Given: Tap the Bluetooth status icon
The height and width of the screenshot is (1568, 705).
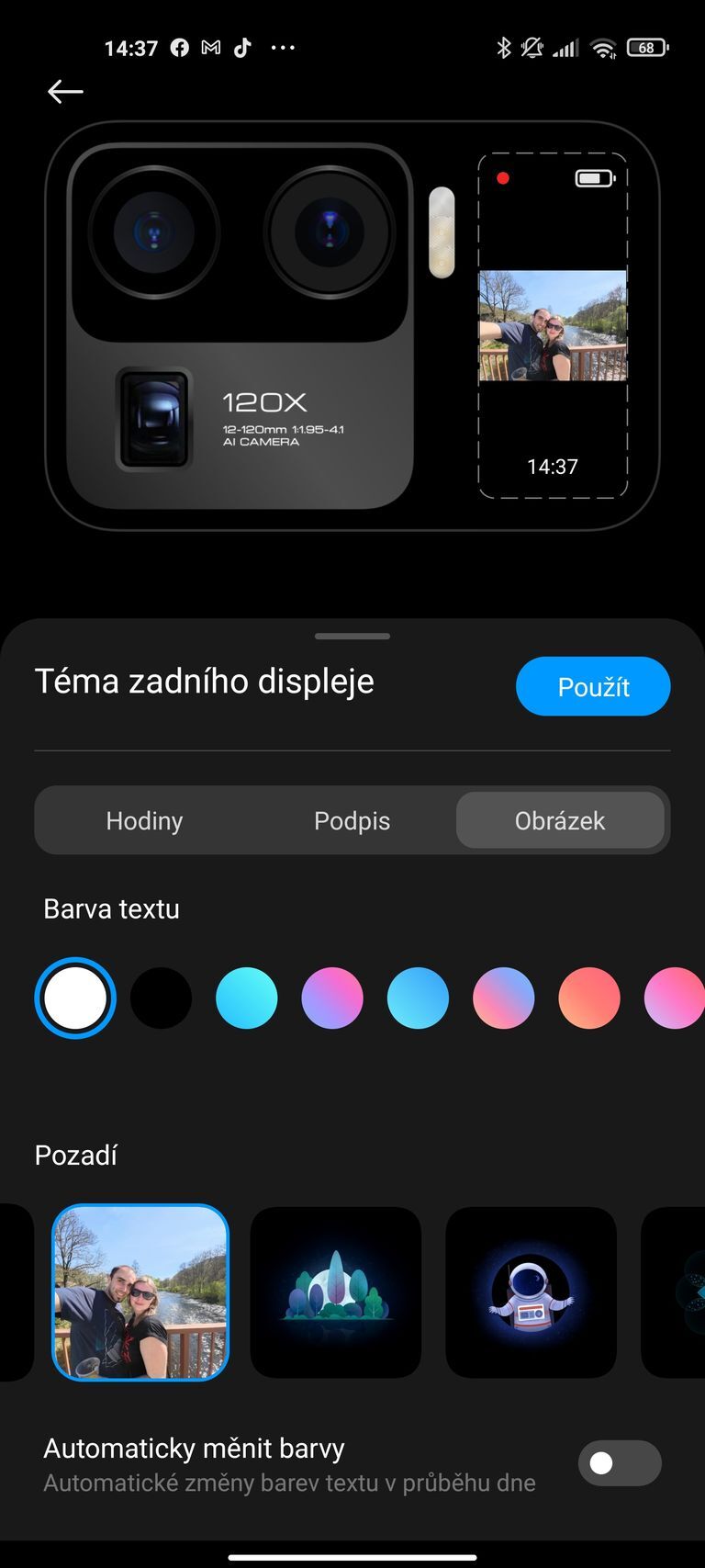Looking at the screenshot, I should click(x=504, y=47).
